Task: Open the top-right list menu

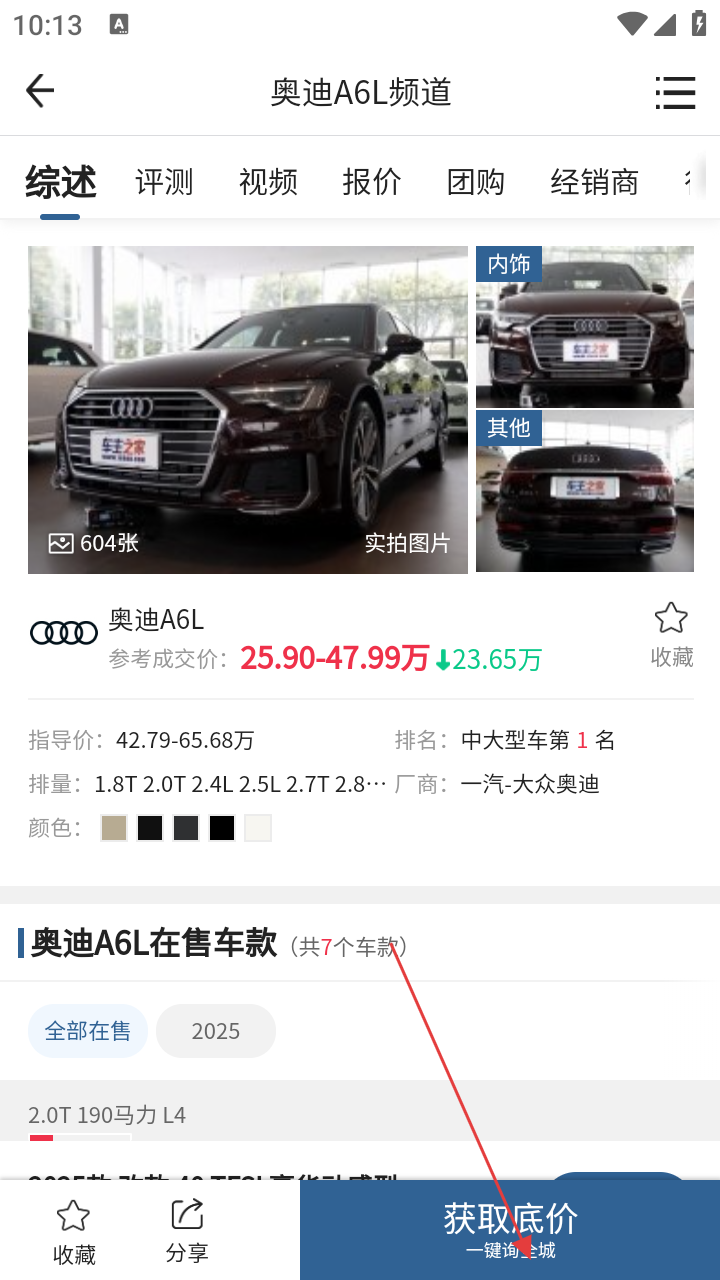Action: tap(675, 92)
